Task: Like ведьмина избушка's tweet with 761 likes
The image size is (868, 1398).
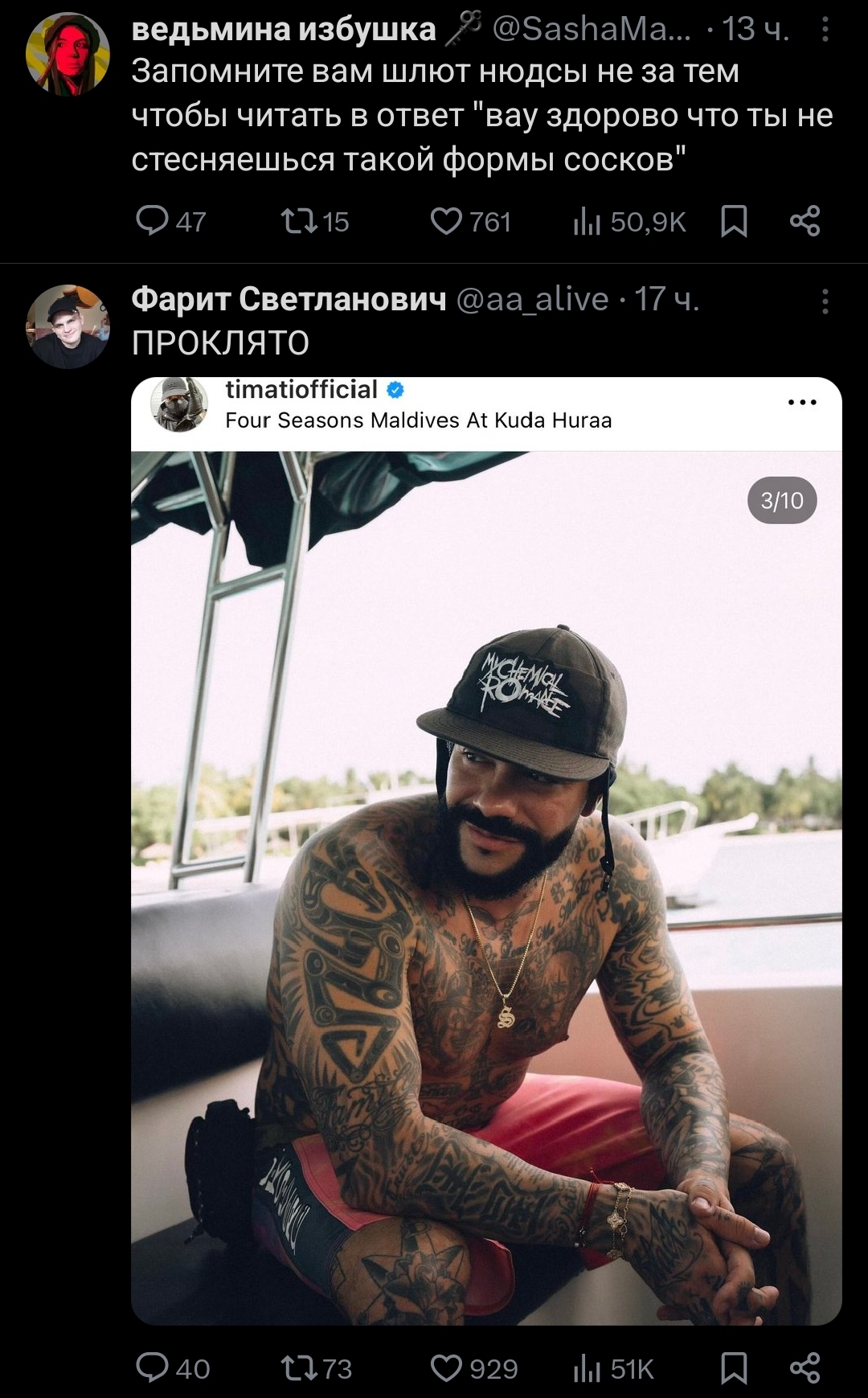Action: [x=471, y=221]
